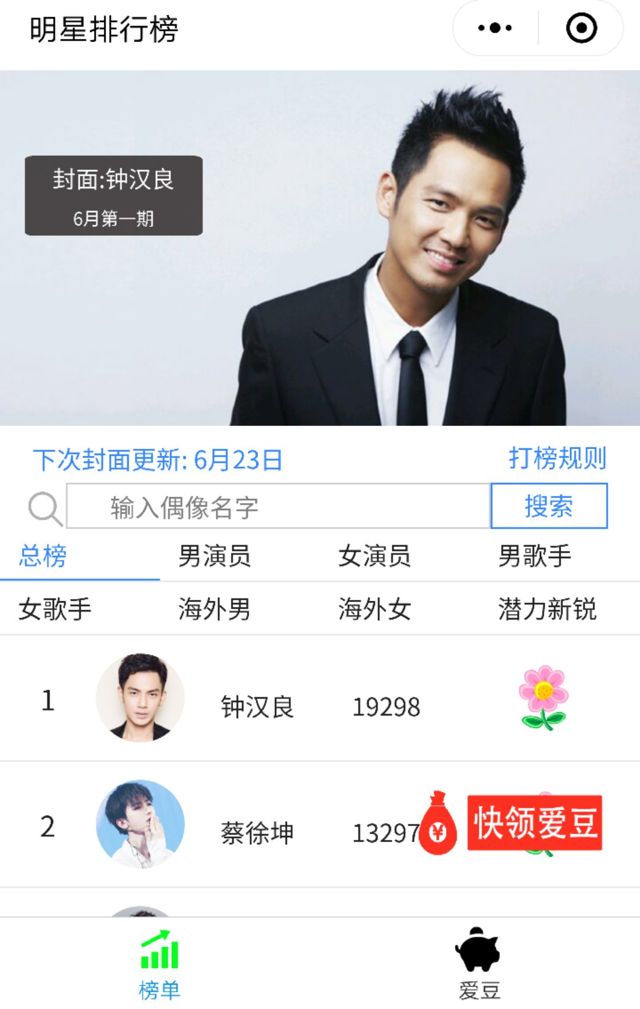640x1009 pixels.
Task: Show the 女歌手 ranking
Action: (54, 609)
